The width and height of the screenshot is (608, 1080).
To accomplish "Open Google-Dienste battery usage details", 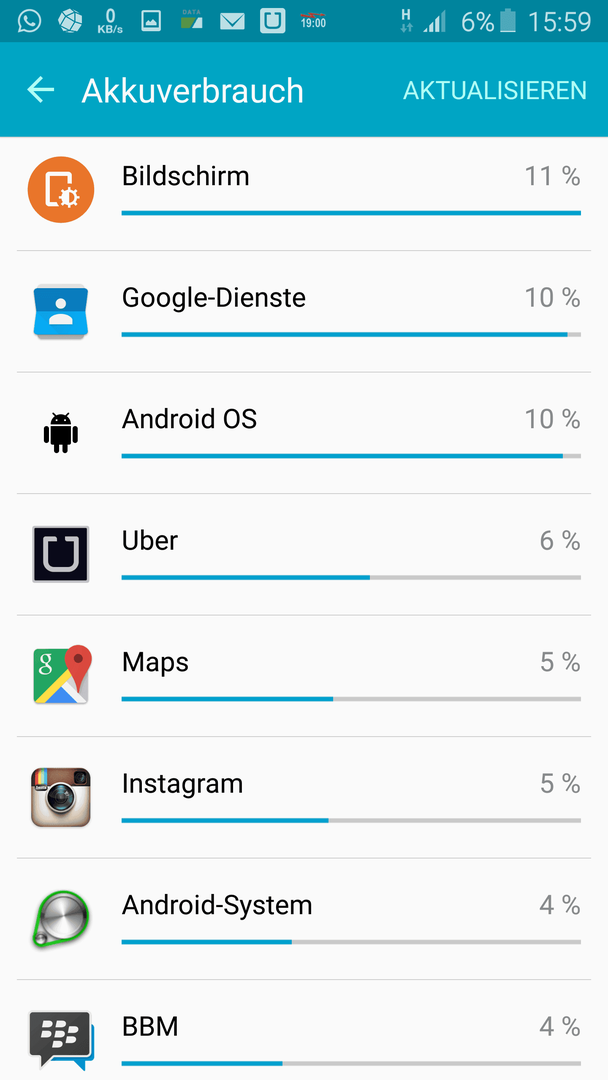I will point(304,311).
